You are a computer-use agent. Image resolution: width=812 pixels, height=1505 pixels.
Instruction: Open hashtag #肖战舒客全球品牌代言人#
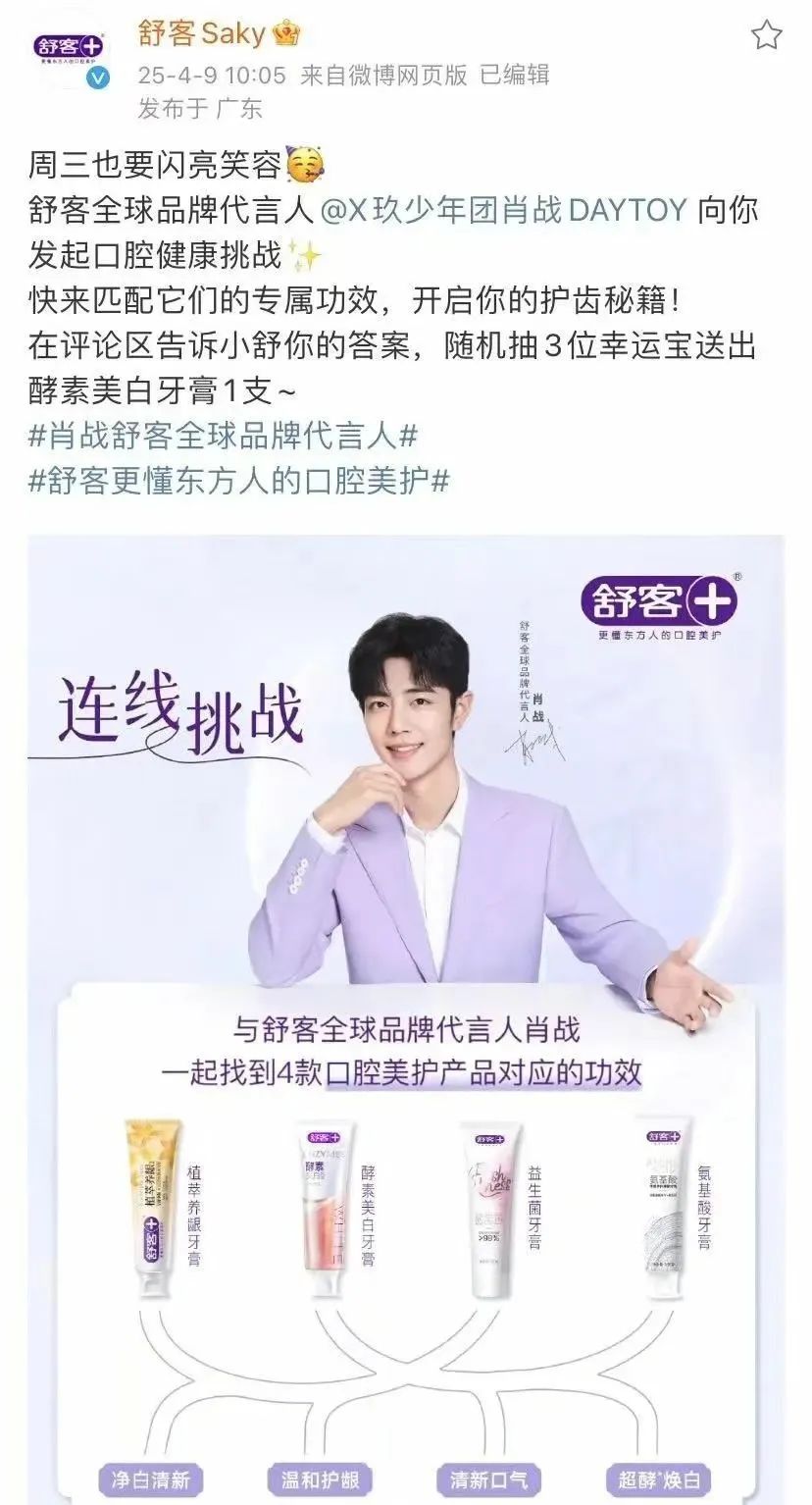tap(224, 436)
